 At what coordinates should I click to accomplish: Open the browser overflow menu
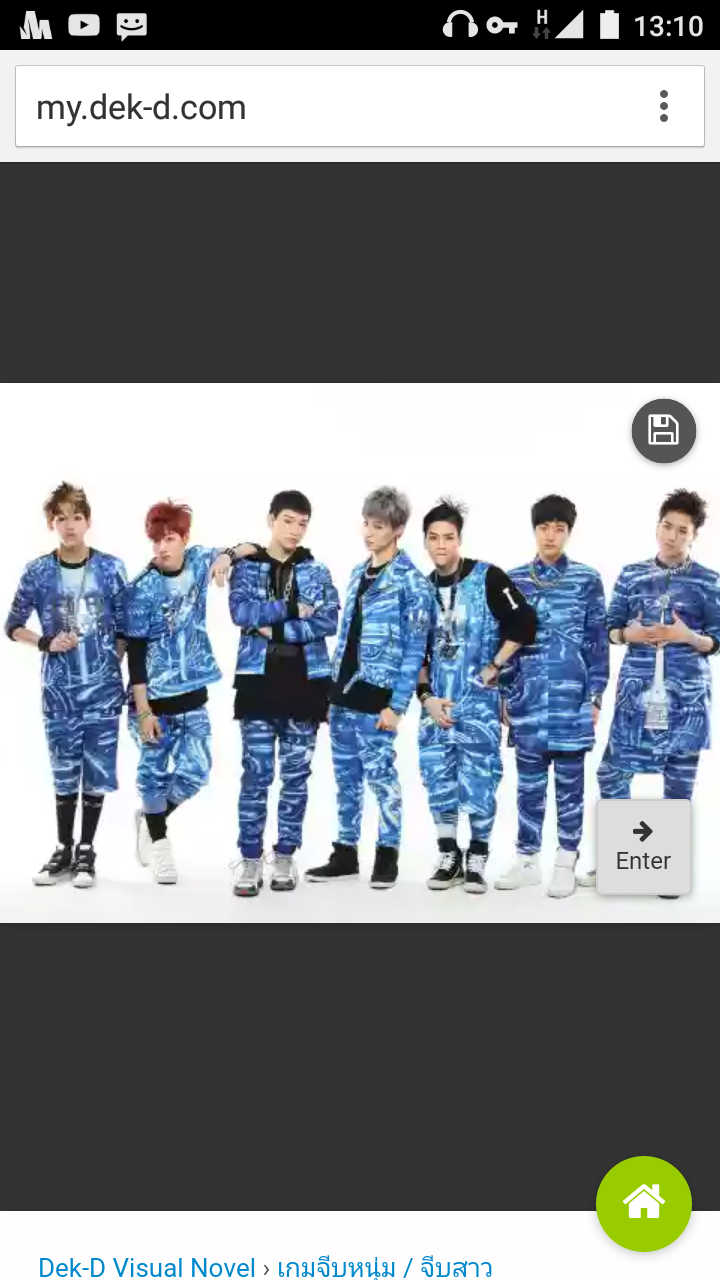tap(664, 106)
